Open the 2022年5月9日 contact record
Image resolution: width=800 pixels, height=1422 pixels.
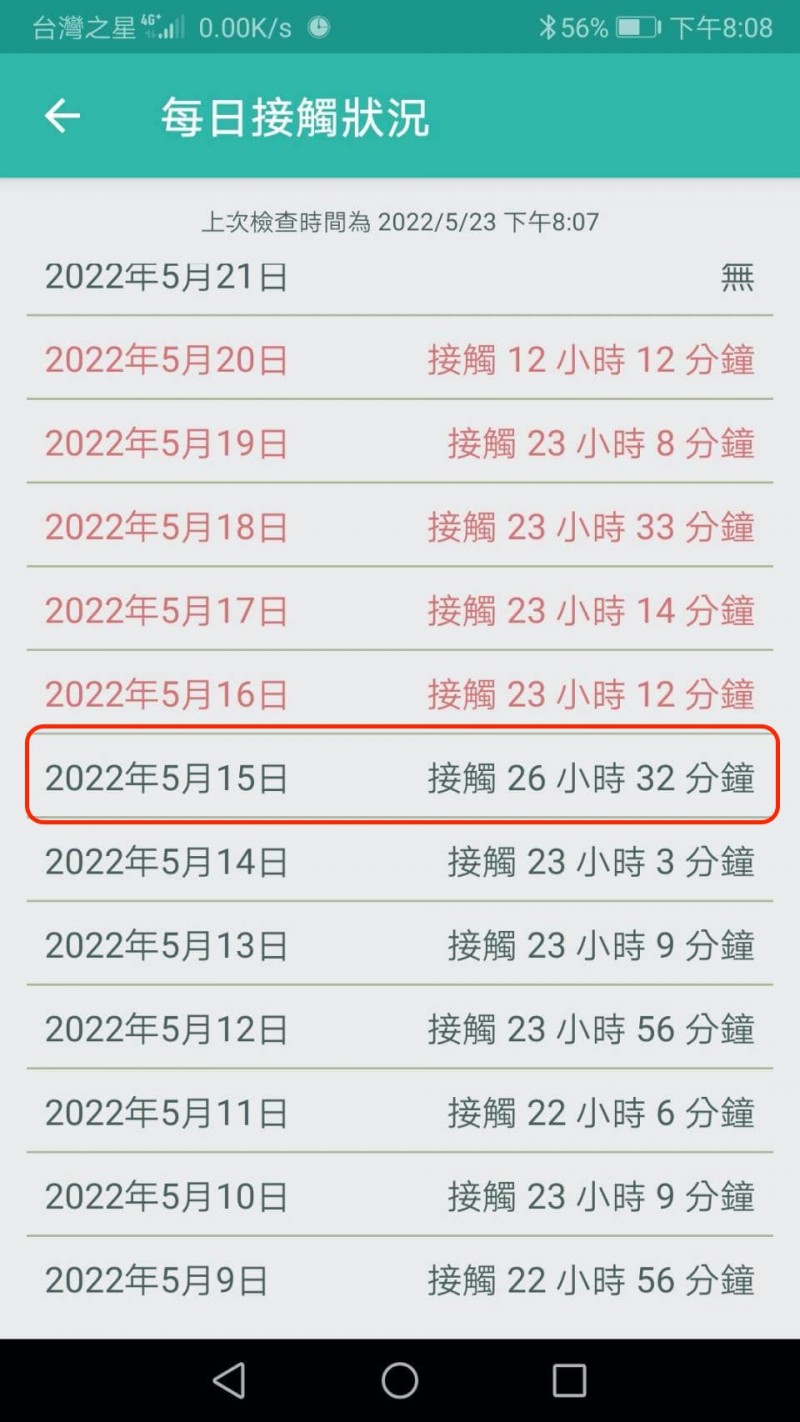(400, 1280)
